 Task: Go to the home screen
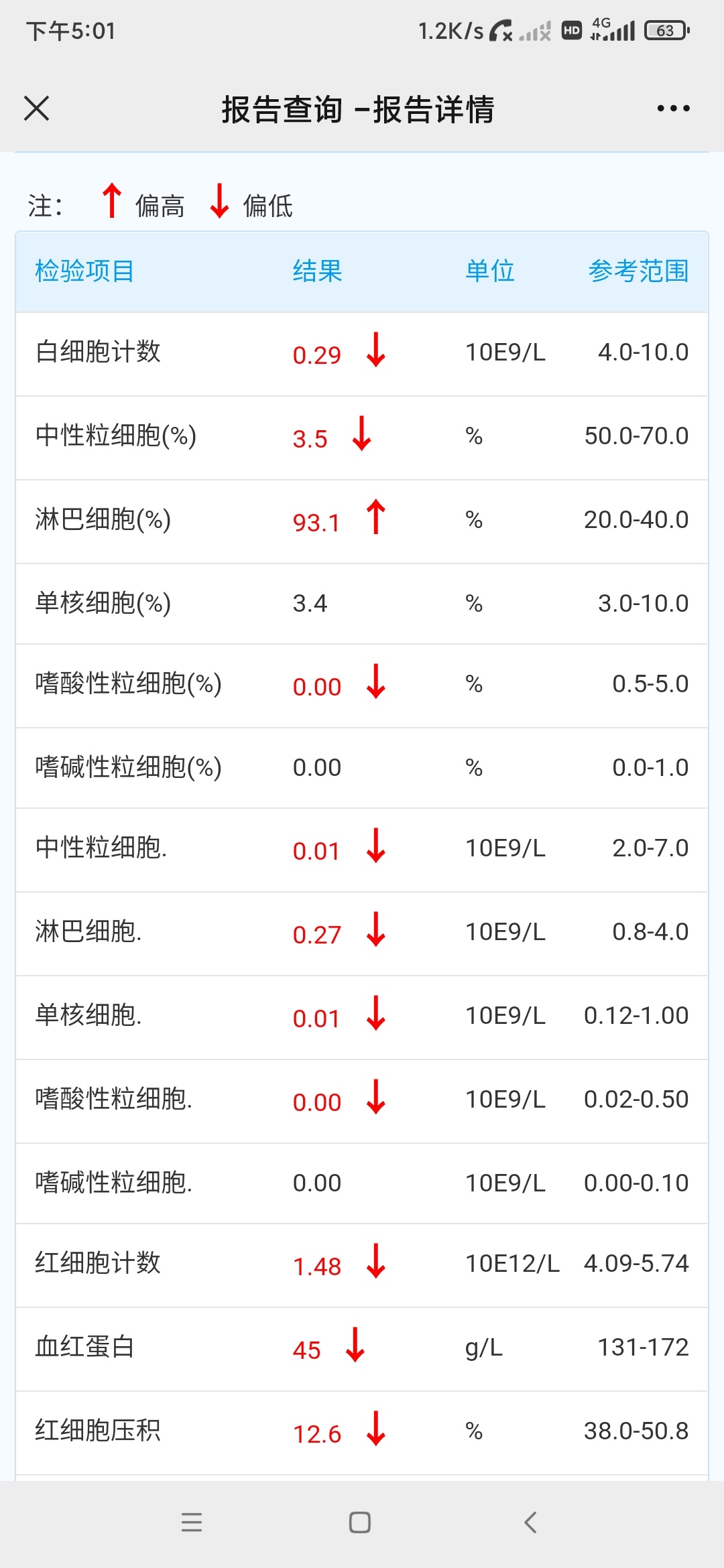click(360, 1522)
